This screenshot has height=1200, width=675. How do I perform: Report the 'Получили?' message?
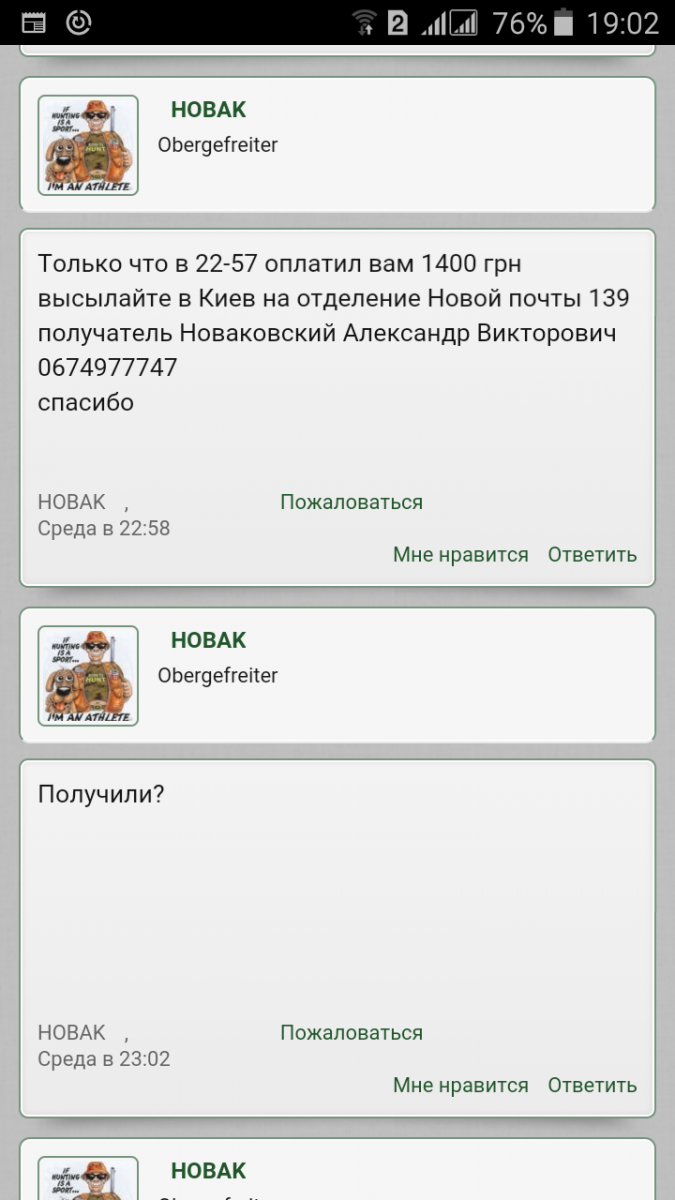click(x=351, y=1033)
